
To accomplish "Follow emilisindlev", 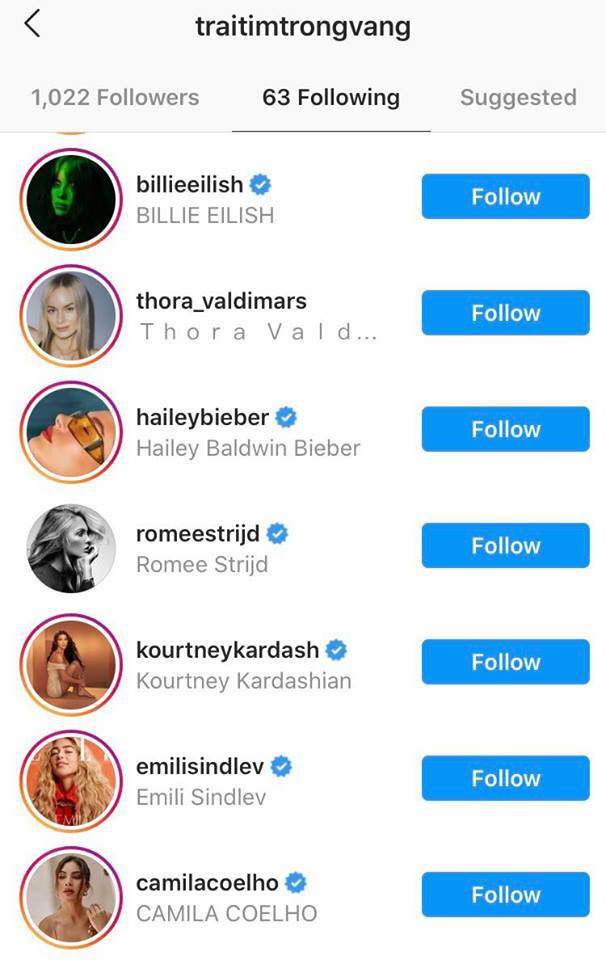I will click(x=505, y=778).
